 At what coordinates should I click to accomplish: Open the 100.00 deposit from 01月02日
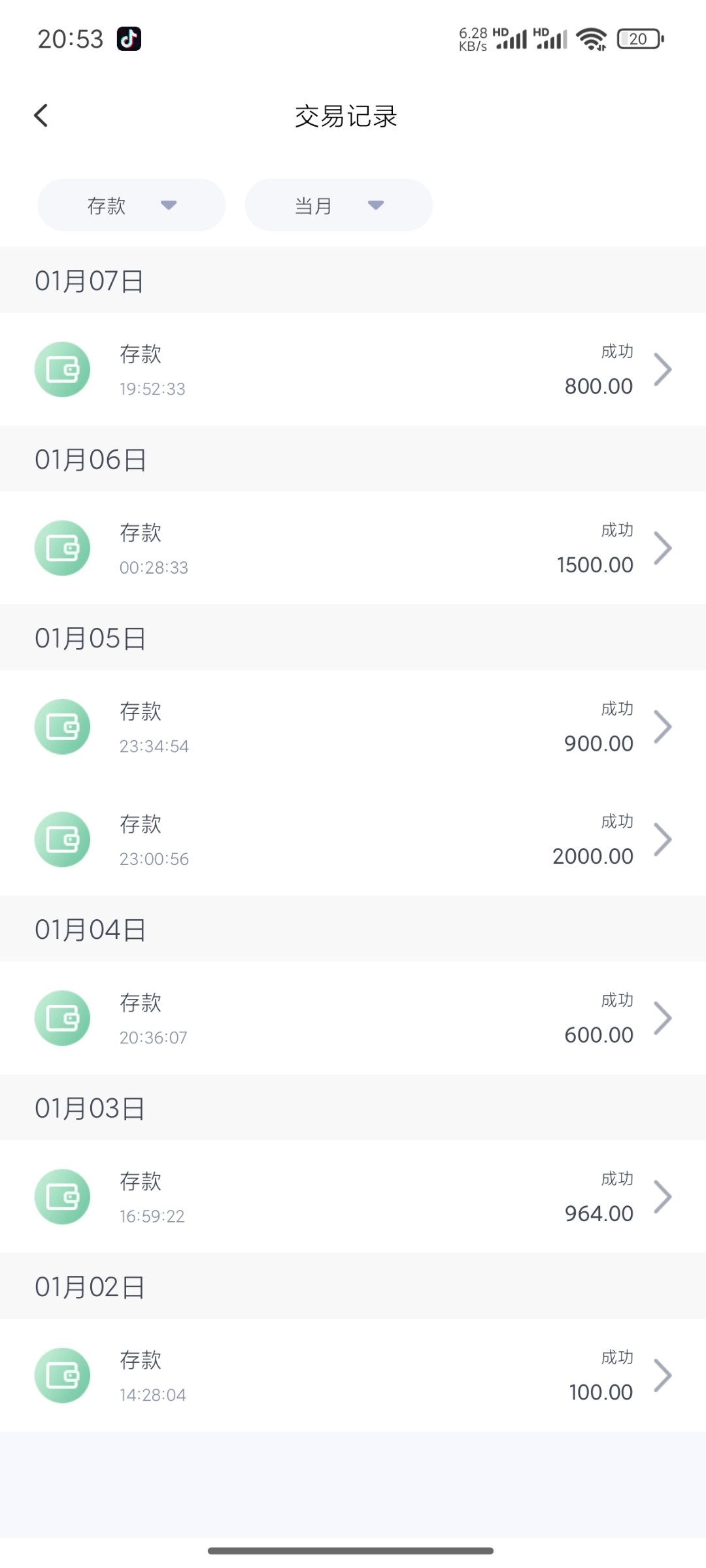tap(353, 1375)
